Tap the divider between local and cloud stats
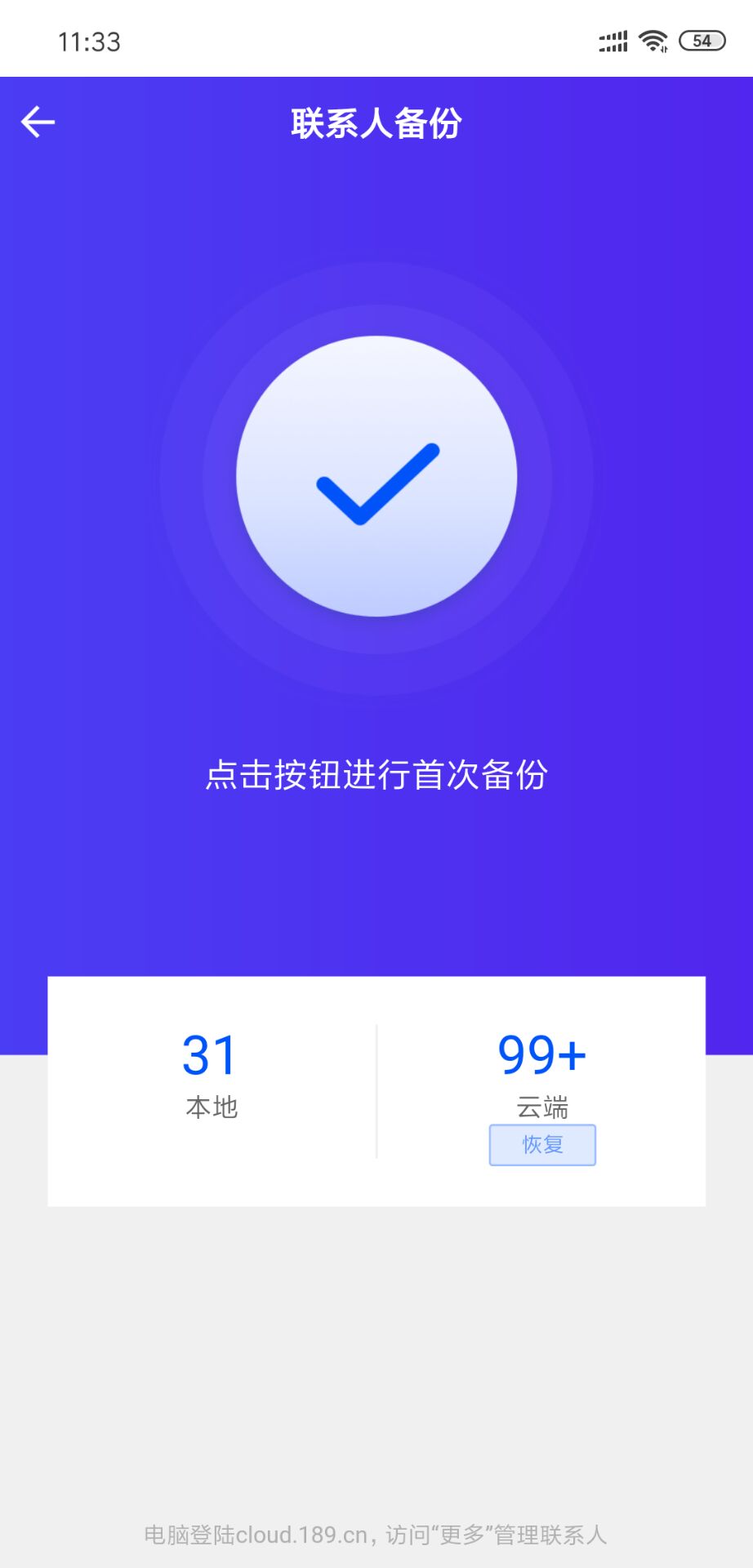 coord(376,1086)
